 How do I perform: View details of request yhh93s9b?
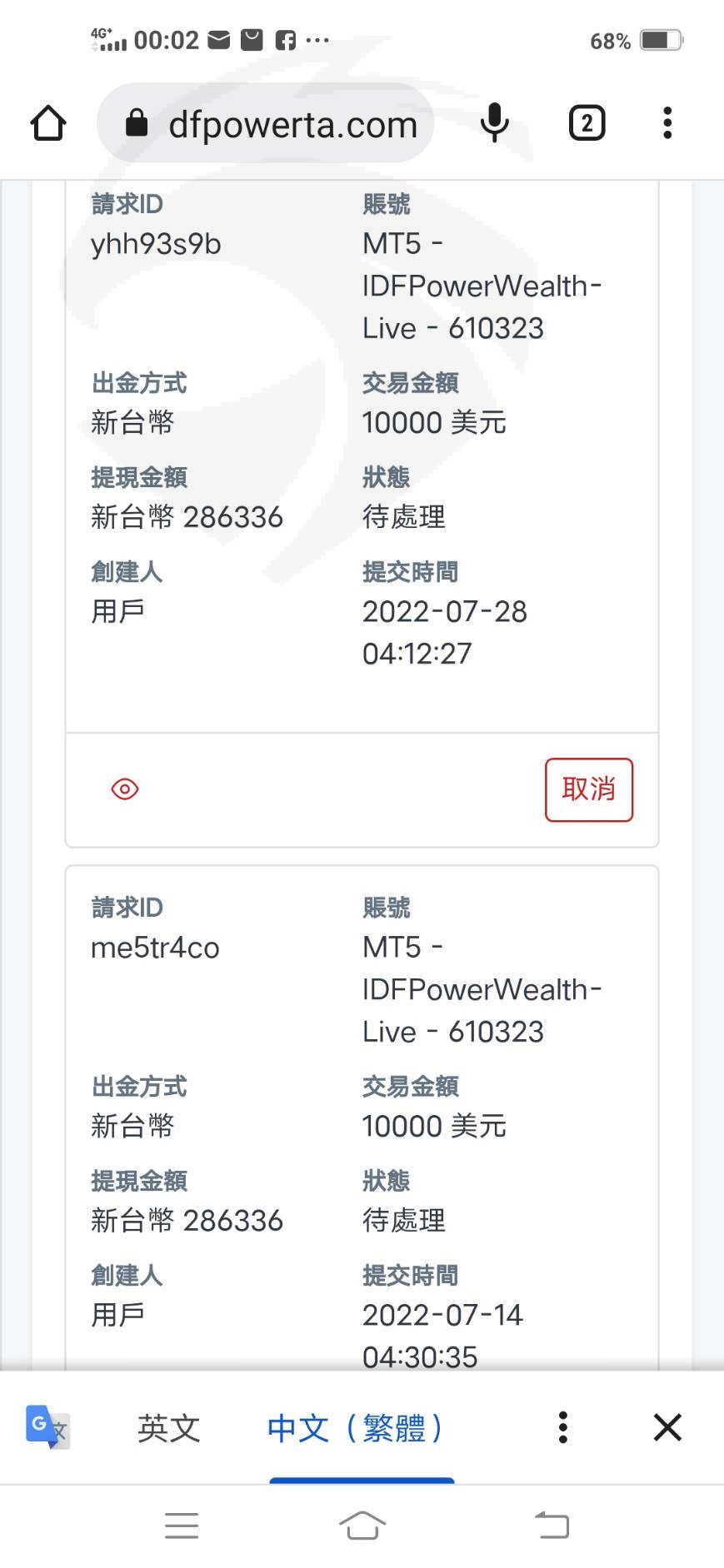125,789
